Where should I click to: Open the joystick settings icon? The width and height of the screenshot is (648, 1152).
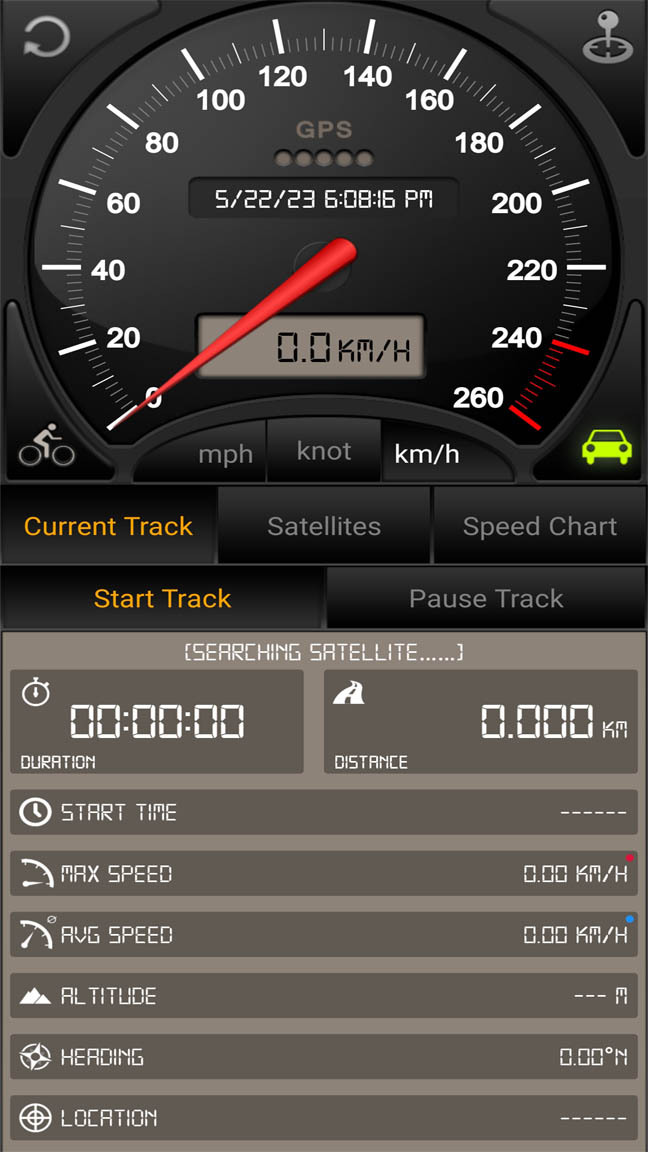(607, 39)
